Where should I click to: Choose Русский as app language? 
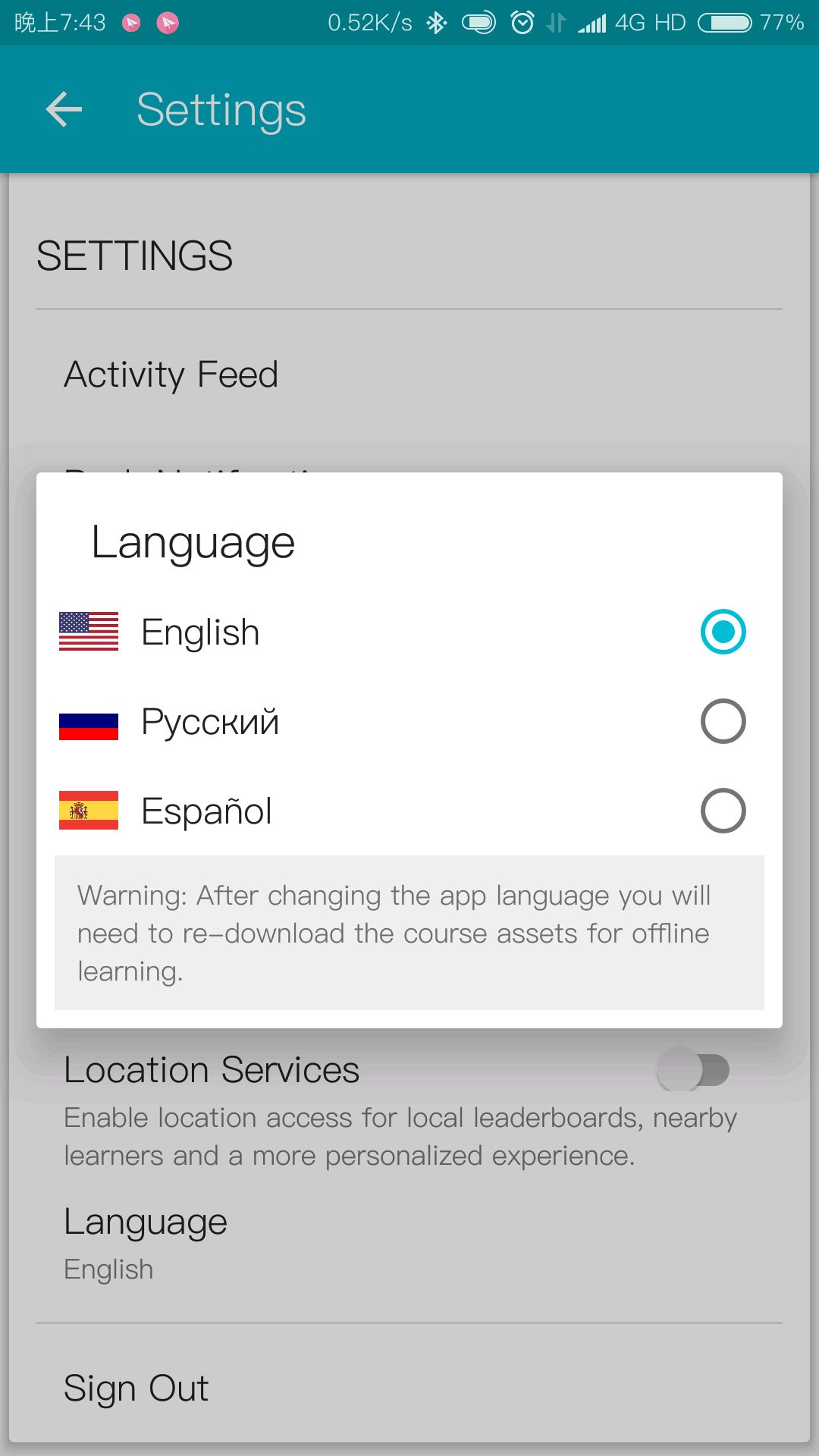[409, 721]
